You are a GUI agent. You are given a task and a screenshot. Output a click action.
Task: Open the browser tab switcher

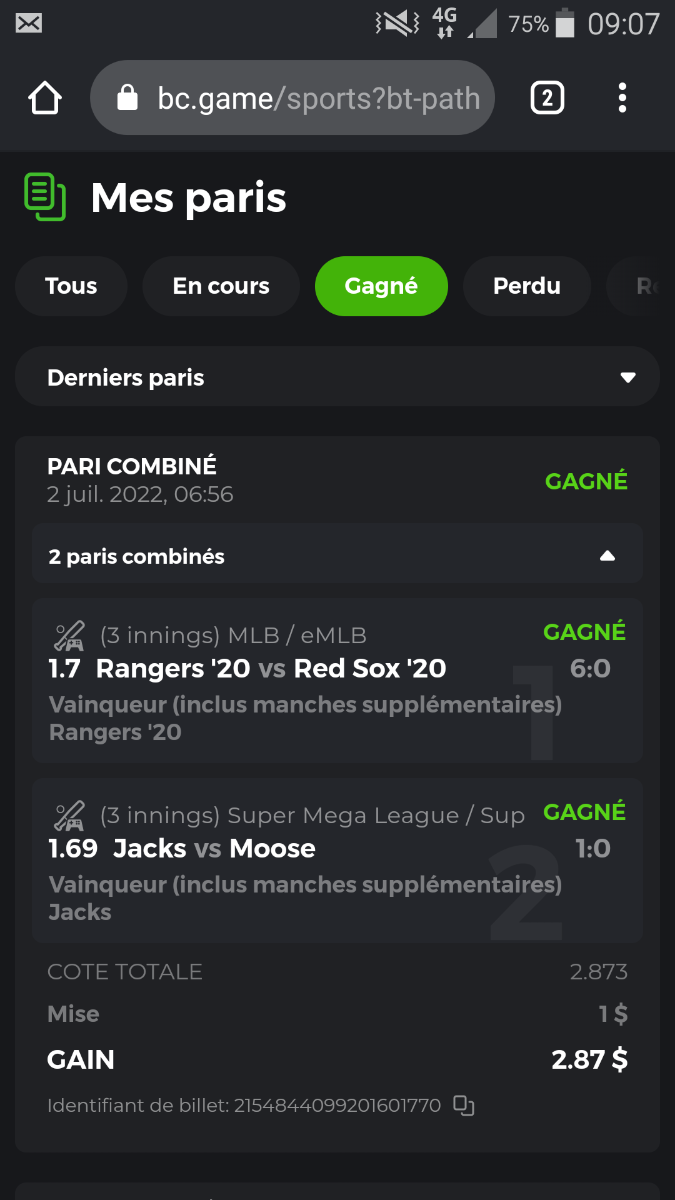pos(547,98)
